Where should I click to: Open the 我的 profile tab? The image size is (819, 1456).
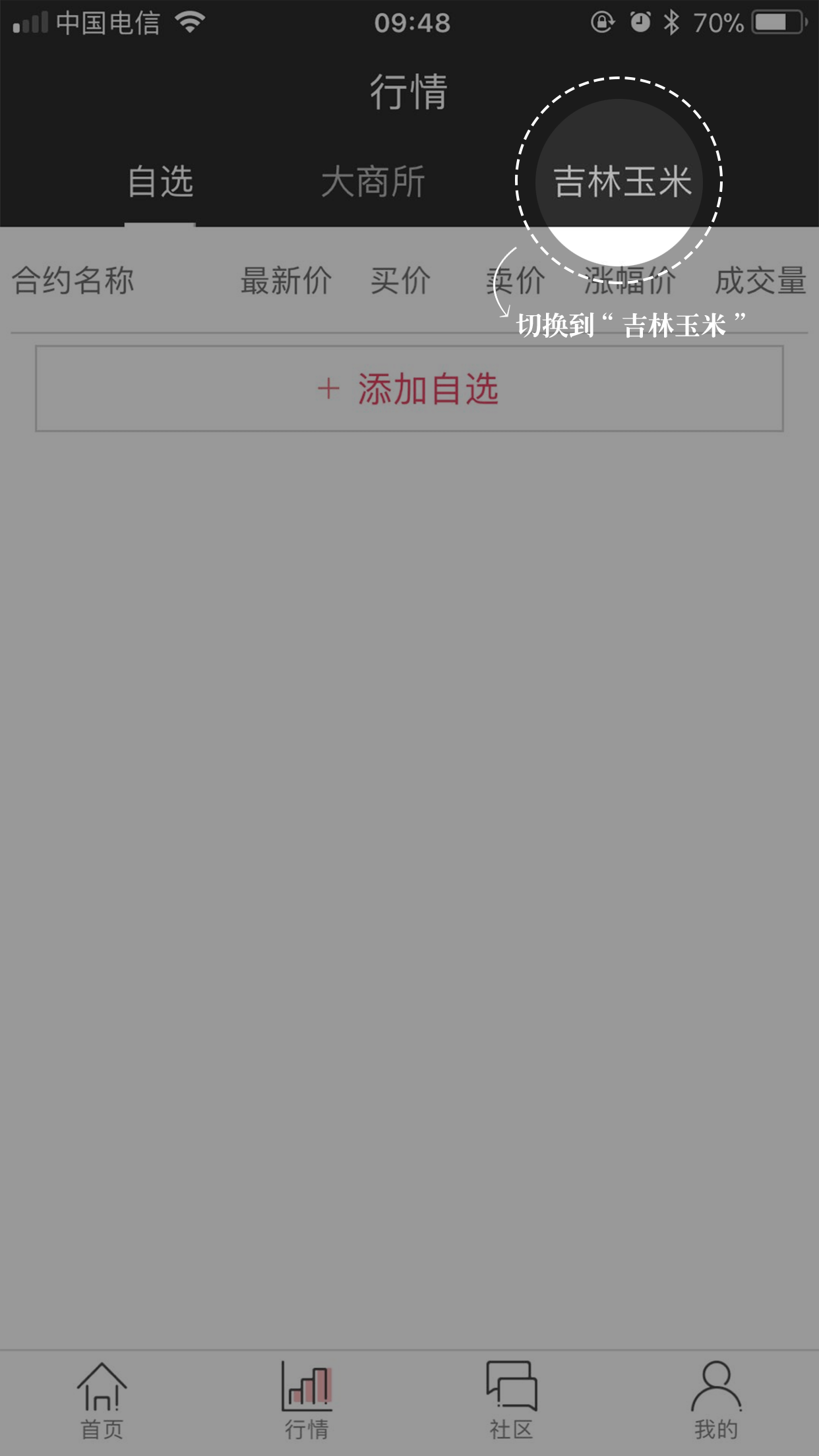716,1401
